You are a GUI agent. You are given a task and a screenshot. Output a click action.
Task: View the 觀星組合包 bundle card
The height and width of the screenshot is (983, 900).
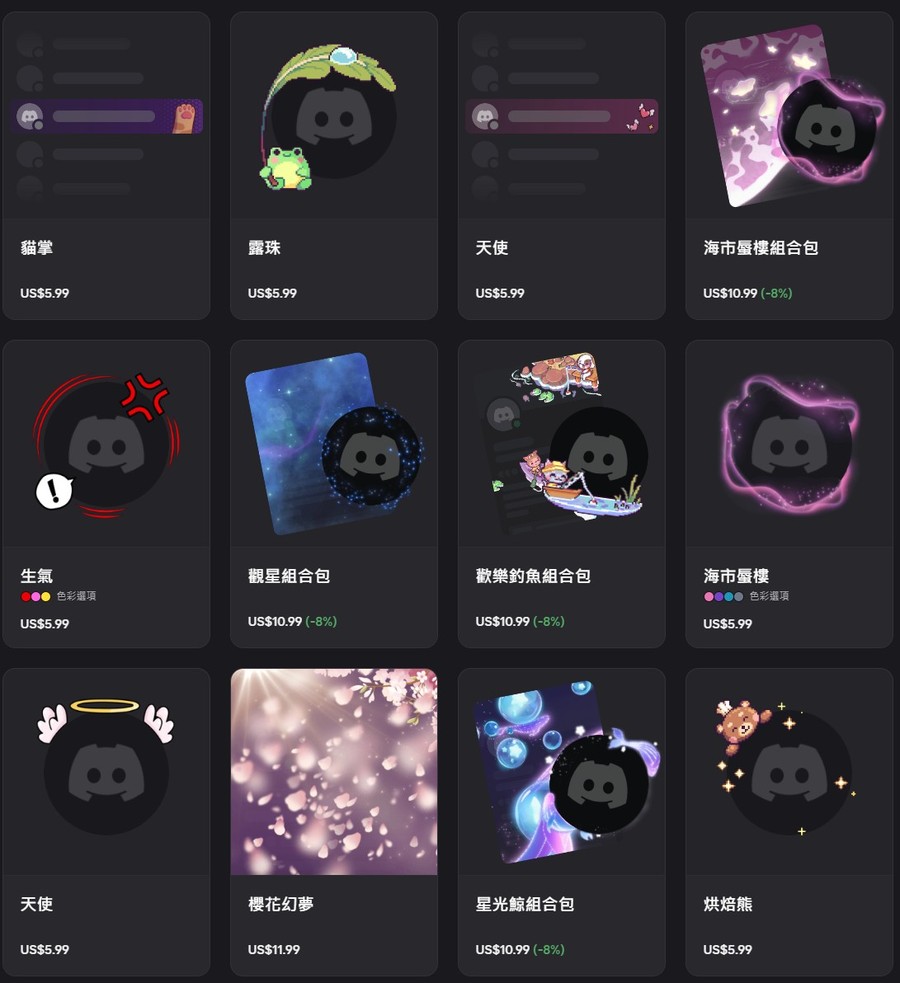pos(333,493)
